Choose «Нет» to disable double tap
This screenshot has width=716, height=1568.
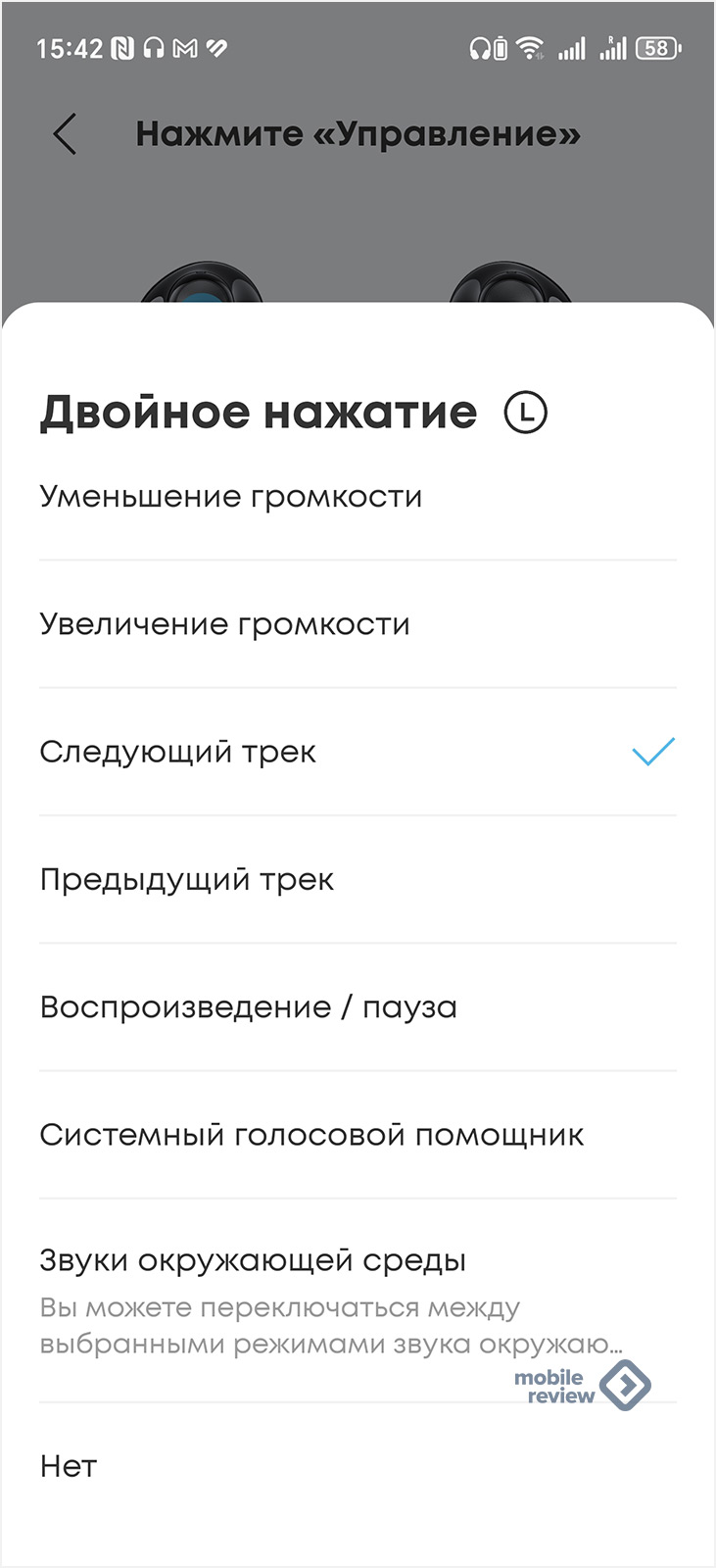click(x=69, y=1466)
